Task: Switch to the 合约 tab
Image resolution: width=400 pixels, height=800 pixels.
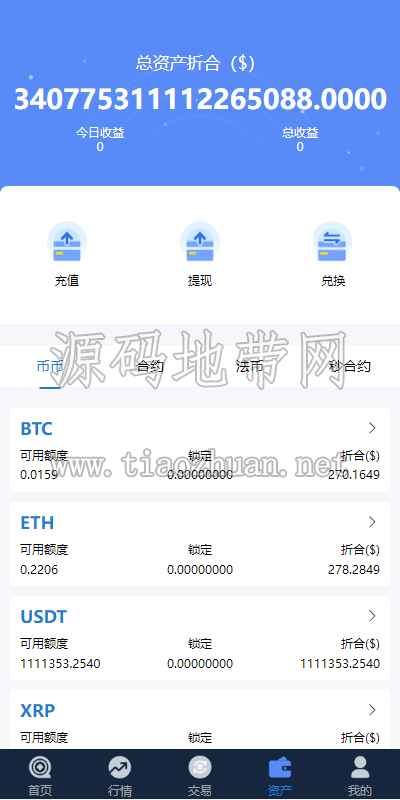Action: pyautogui.click(x=150, y=366)
